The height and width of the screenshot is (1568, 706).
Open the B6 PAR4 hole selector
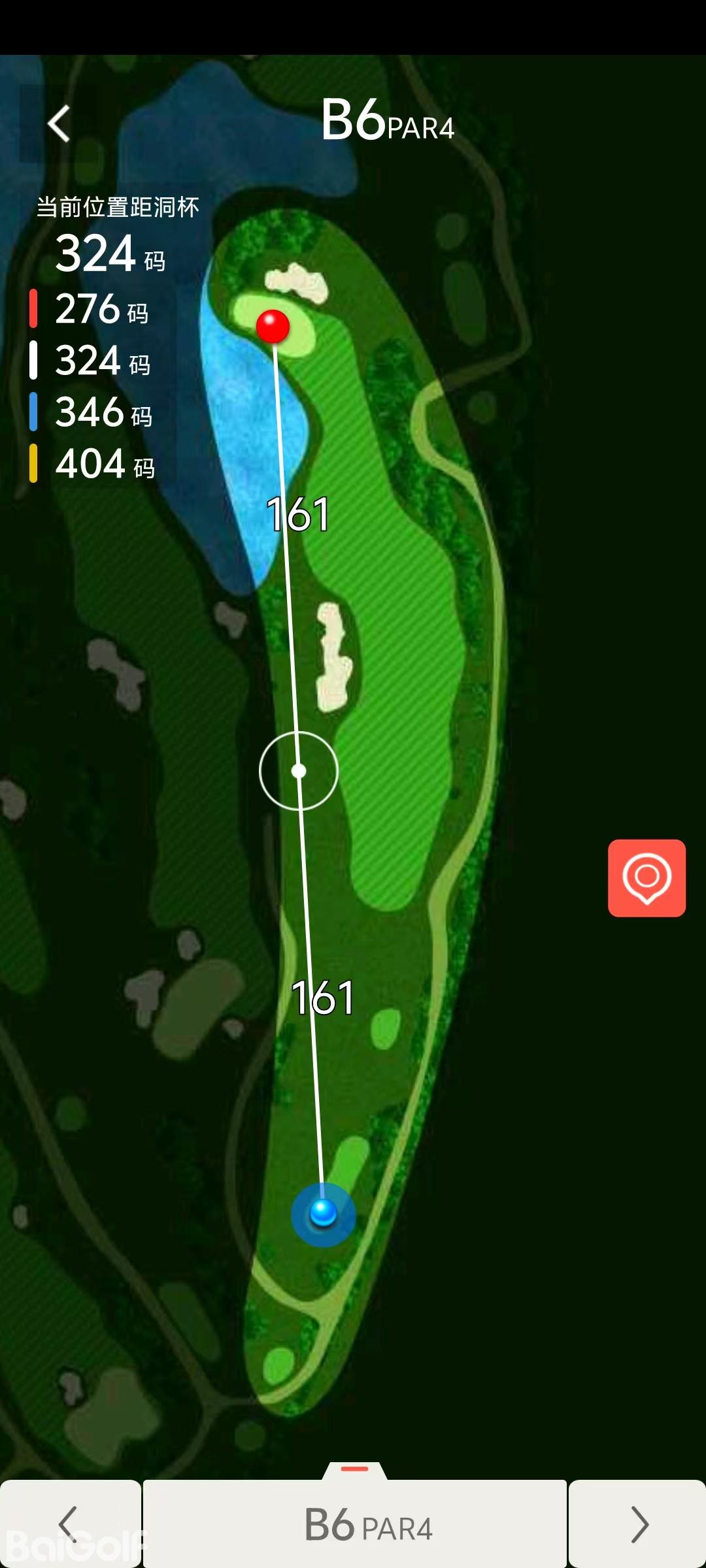coord(355,1525)
